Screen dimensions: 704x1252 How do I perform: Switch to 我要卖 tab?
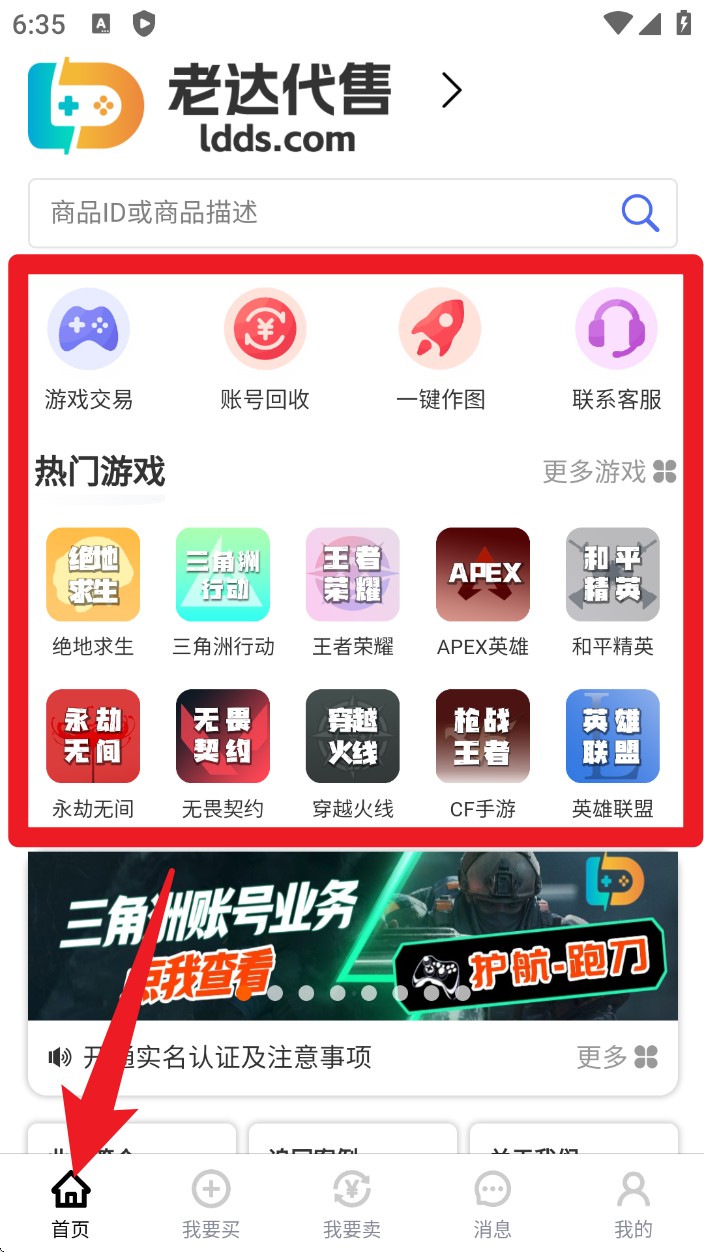coord(352,1203)
